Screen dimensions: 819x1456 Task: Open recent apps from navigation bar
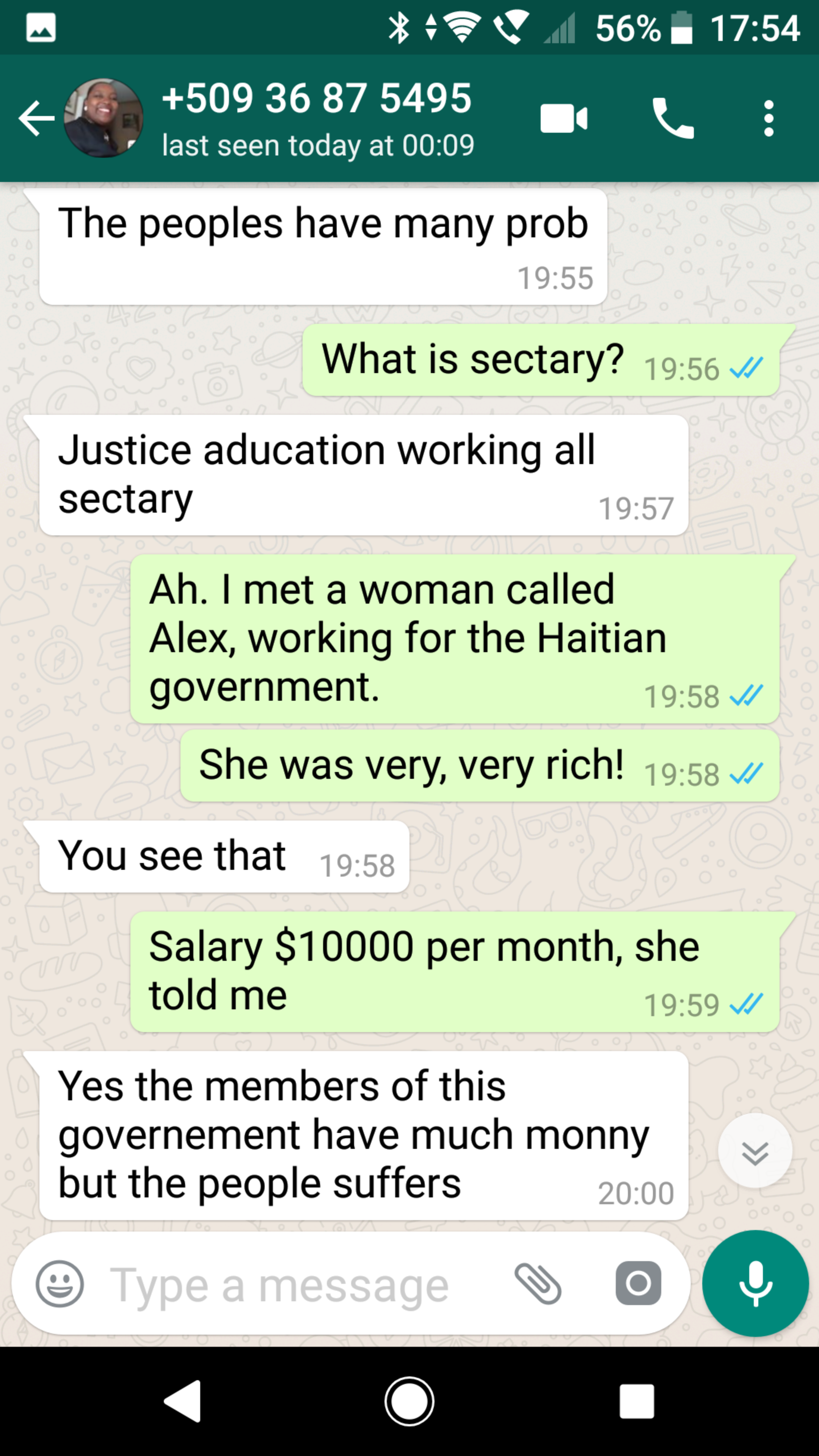pos(637,1402)
